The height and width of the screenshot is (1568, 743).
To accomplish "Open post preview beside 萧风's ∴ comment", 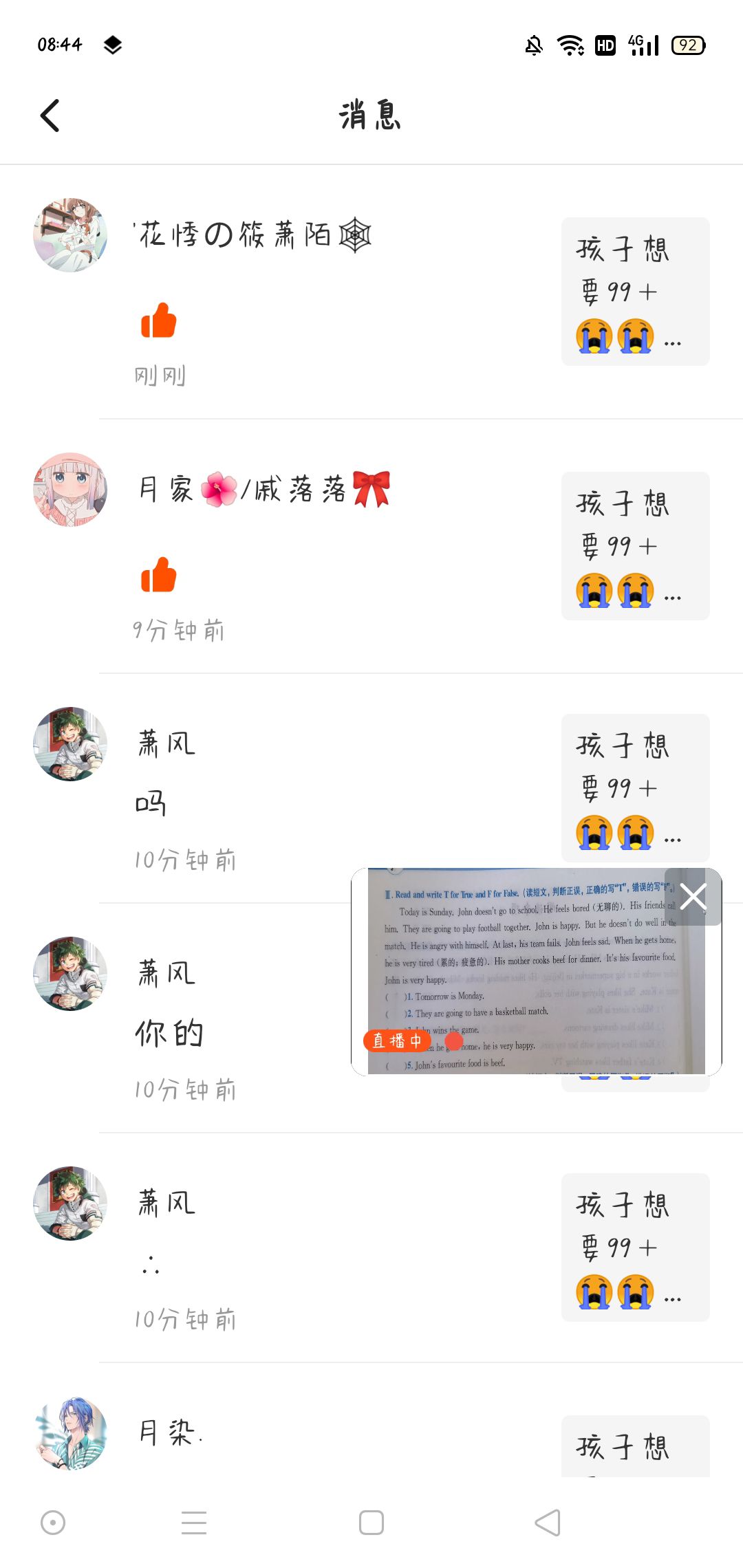I will 635,1248.
